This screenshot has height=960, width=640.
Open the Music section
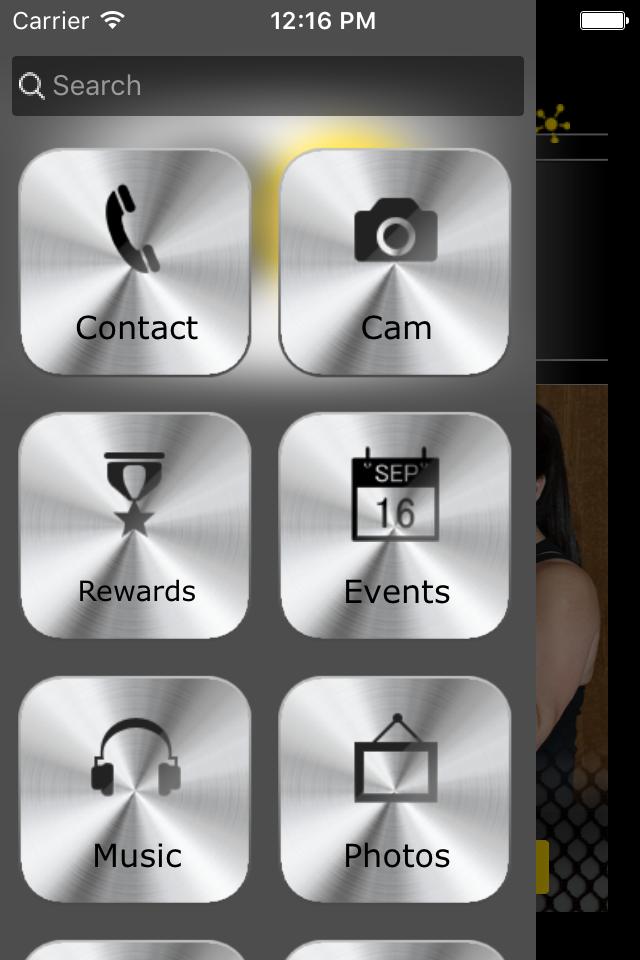(135, 789)
